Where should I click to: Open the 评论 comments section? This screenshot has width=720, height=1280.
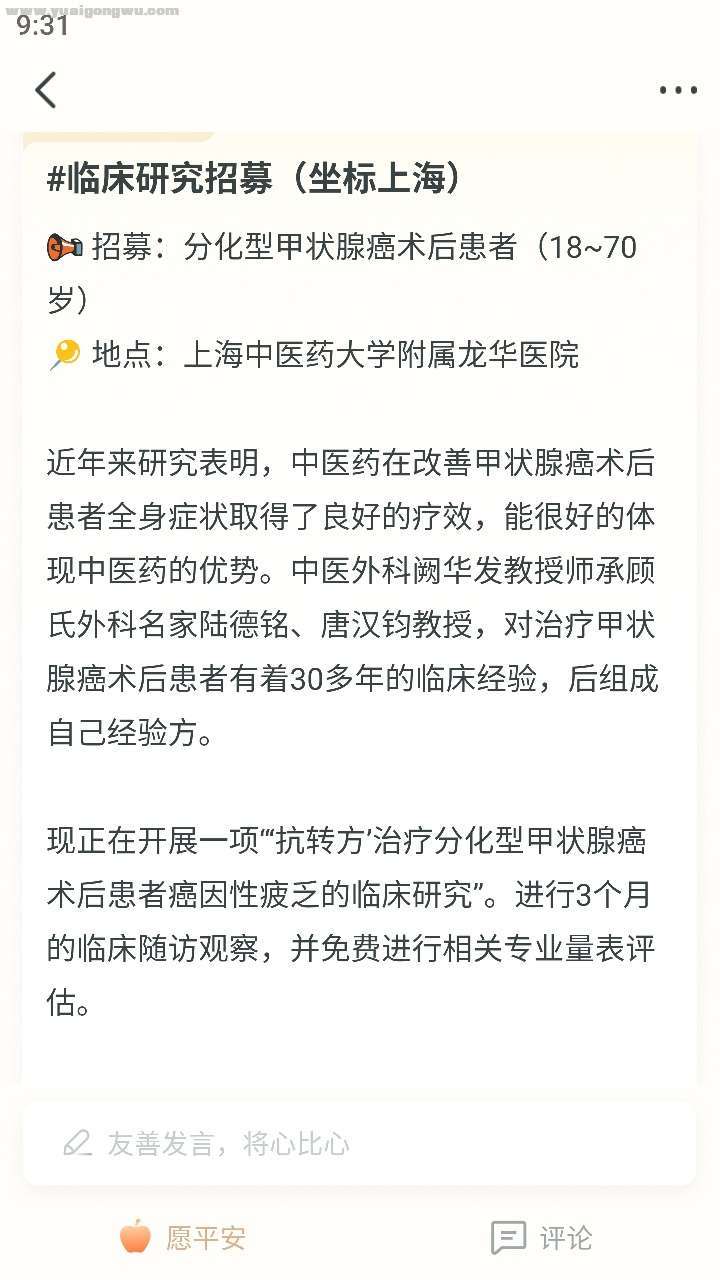541,1238
